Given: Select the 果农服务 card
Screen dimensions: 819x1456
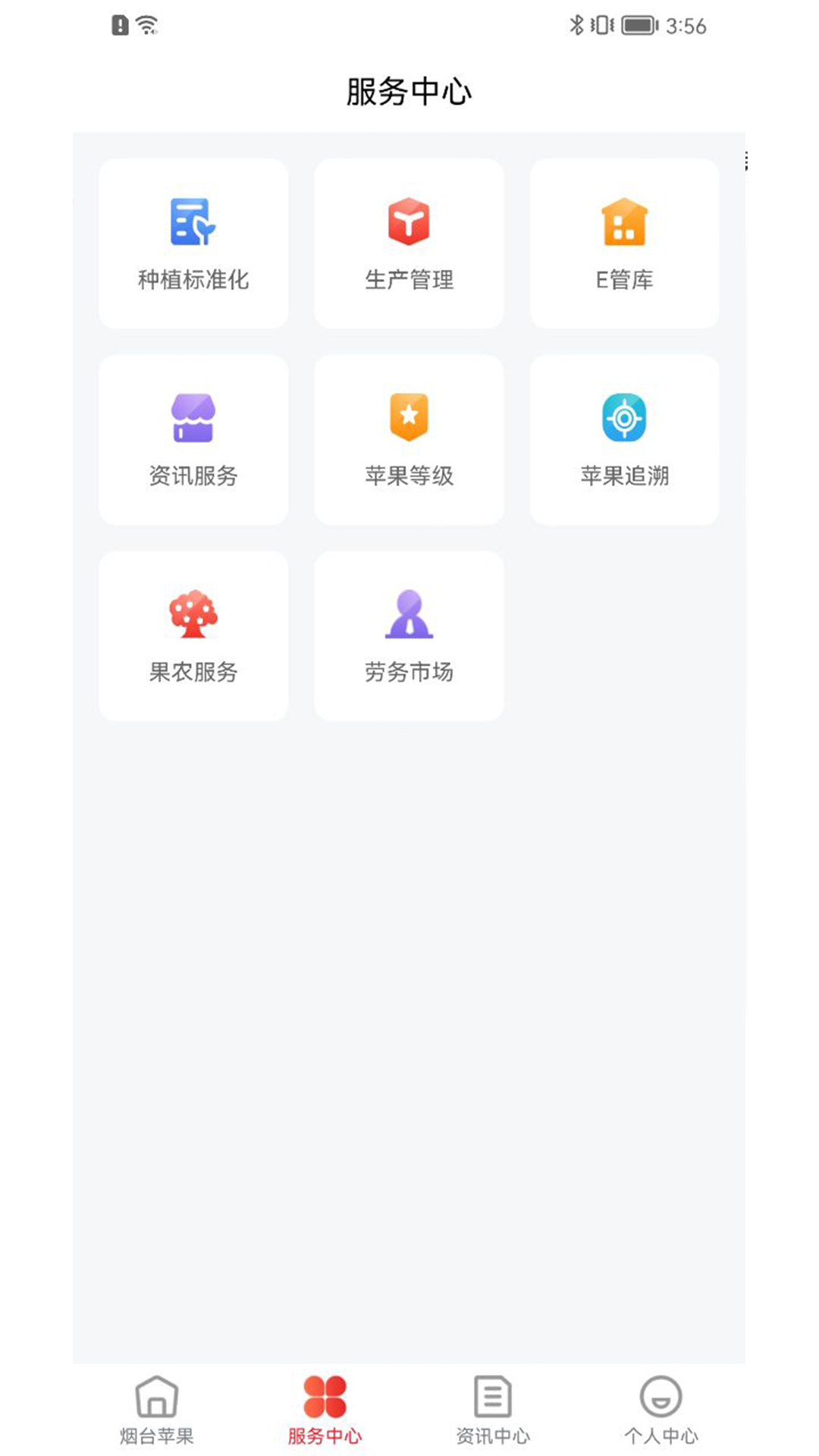Looking at the screenshot, I should tap(193, 636).
